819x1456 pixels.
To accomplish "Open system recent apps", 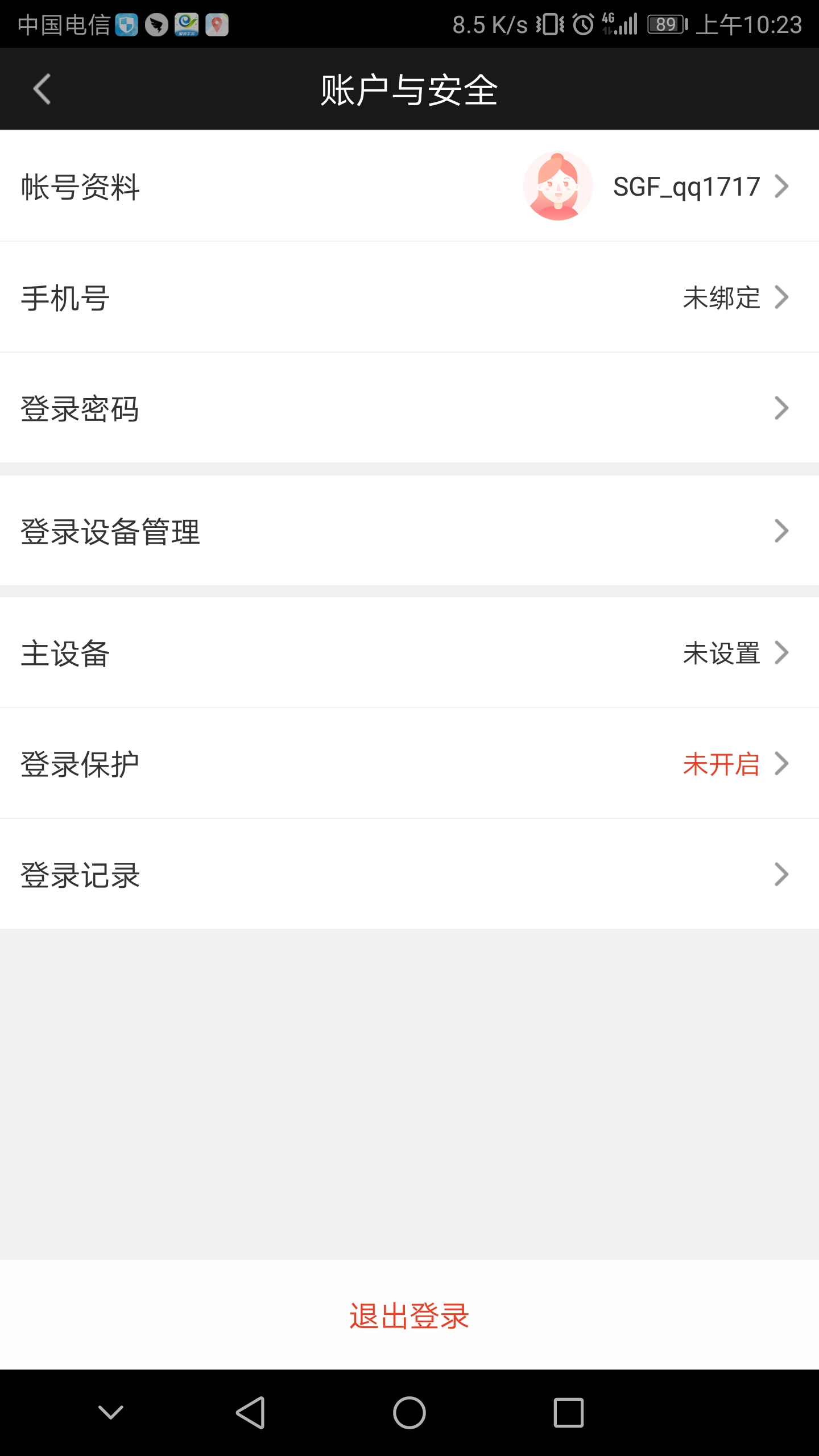I will point(569,1413).
